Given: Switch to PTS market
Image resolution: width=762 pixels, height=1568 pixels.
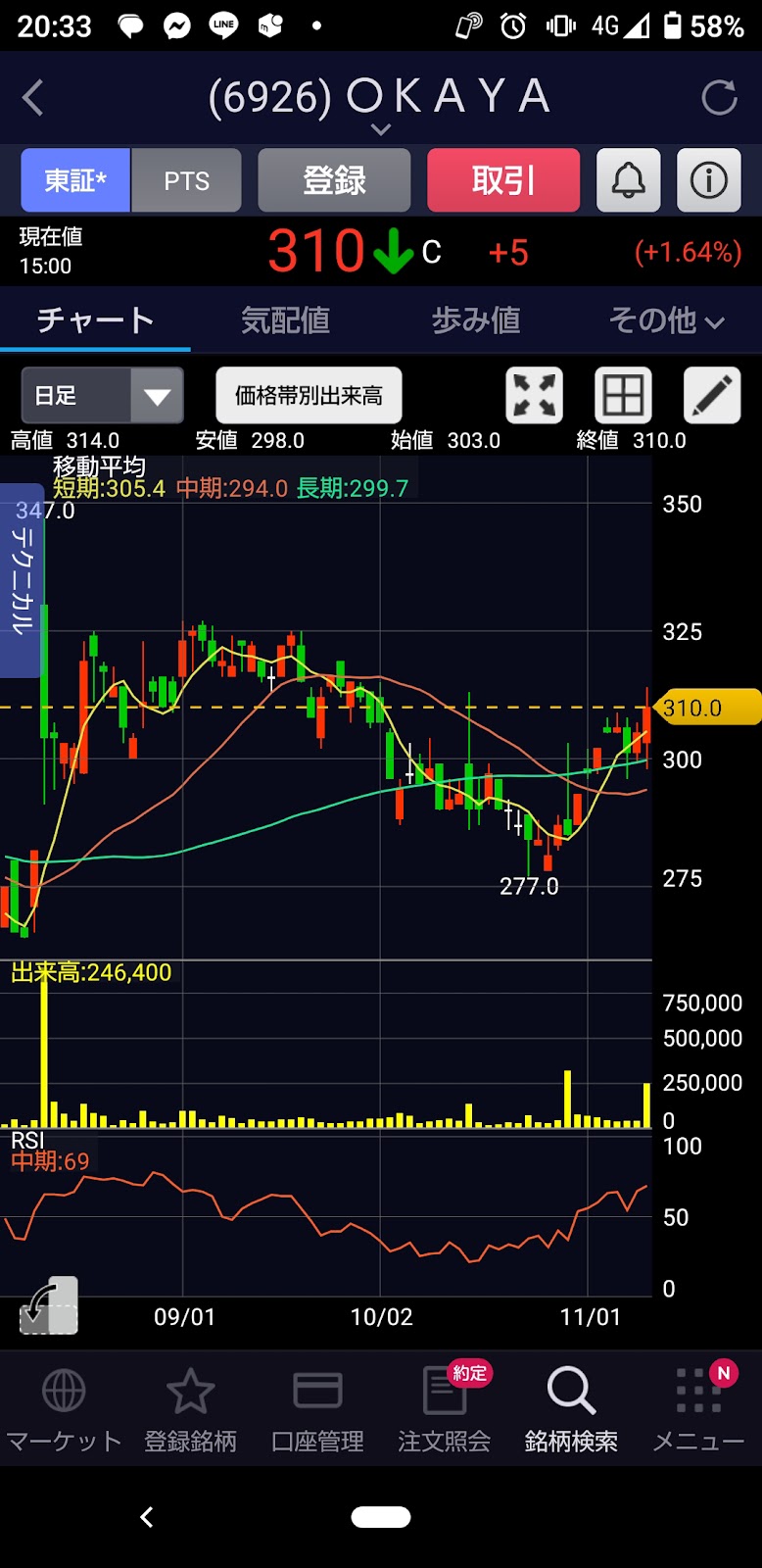Looking at the screenshot, I should pyautogui.click(x=186, y=180).
